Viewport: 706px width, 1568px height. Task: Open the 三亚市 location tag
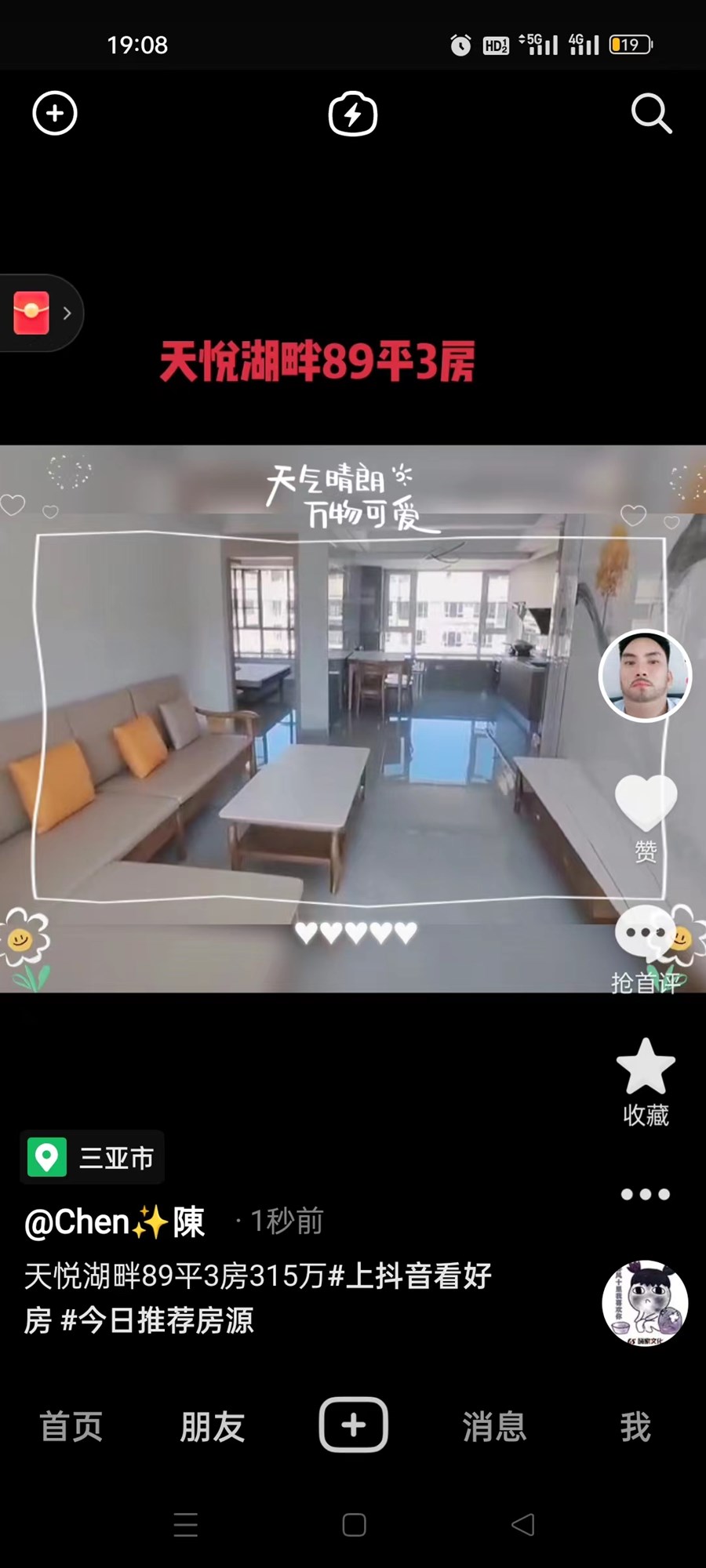(93, 1157)
